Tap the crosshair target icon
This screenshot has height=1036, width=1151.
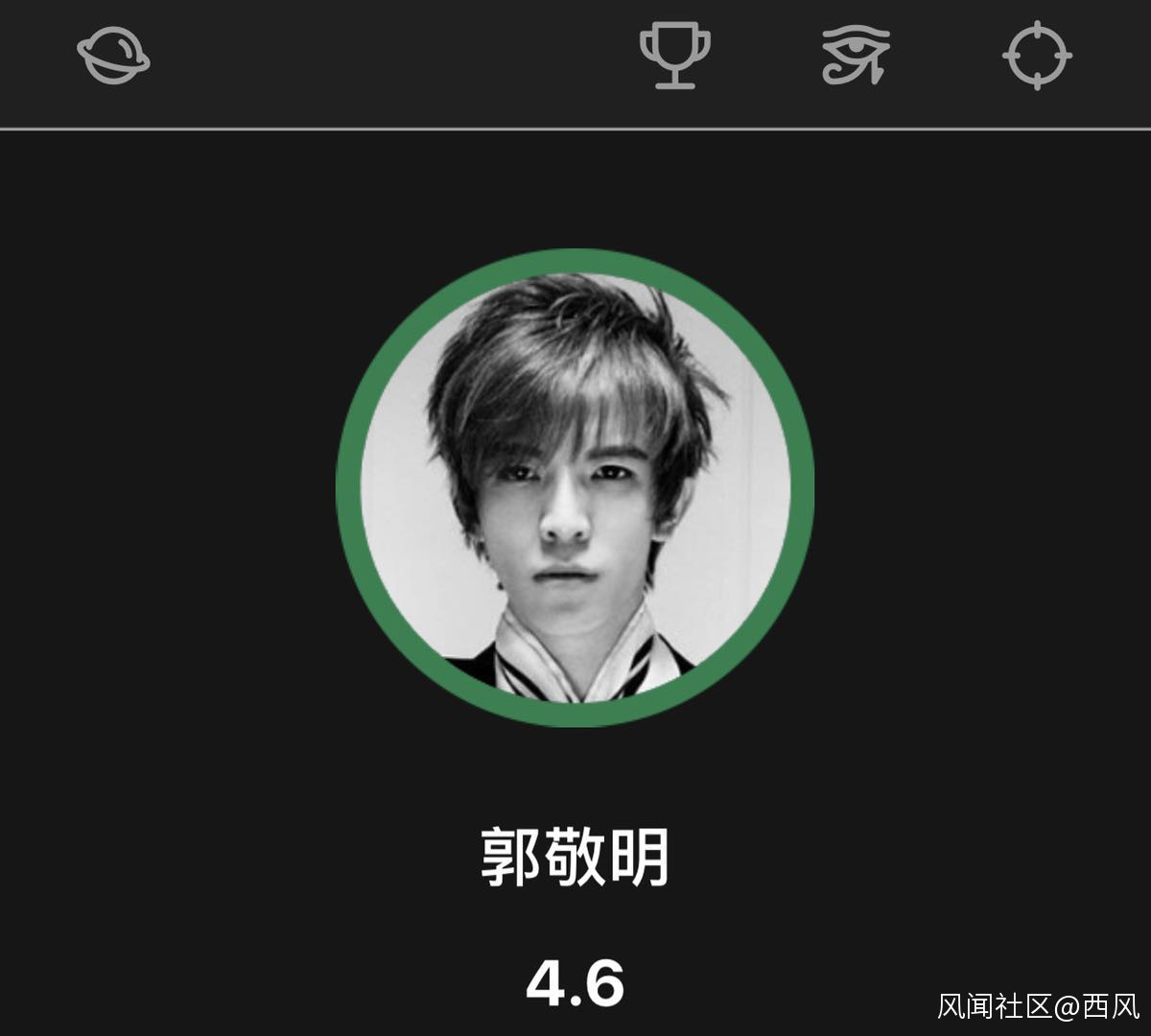click(x=1037, y=57)
